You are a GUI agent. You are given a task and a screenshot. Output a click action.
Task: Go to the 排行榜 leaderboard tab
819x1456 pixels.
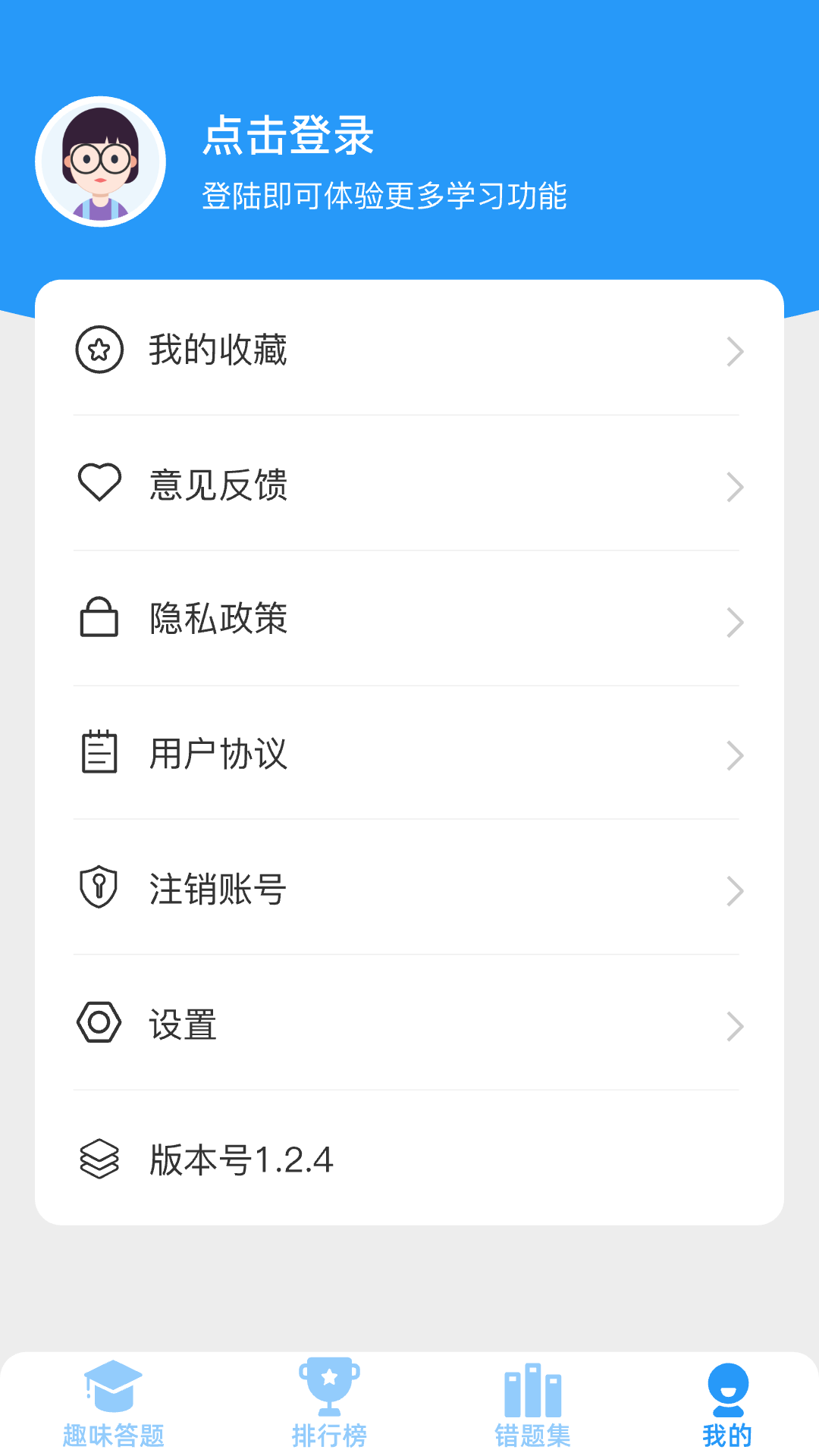pyautogui.click(x=329, y=1404)
